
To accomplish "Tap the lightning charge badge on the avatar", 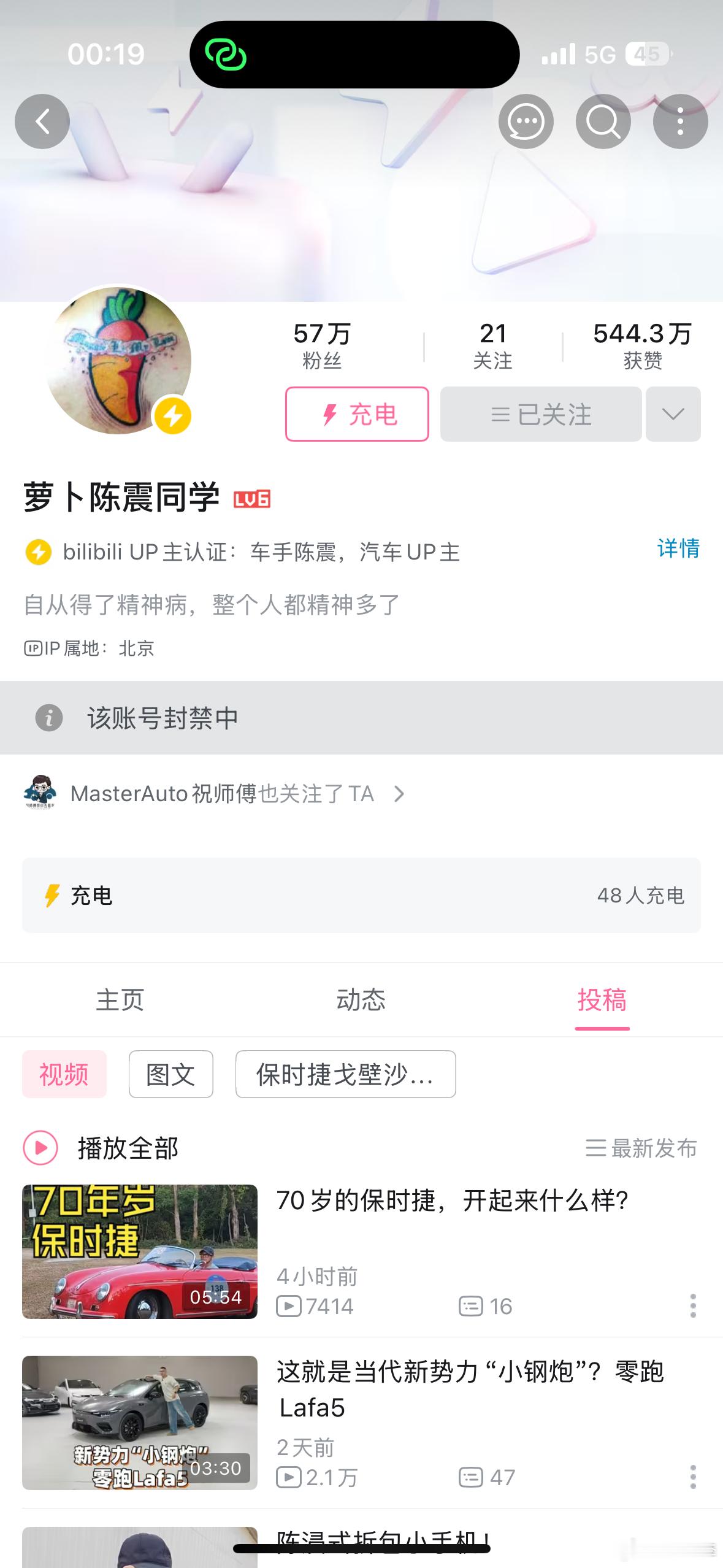I will click(x=172, y=415).
